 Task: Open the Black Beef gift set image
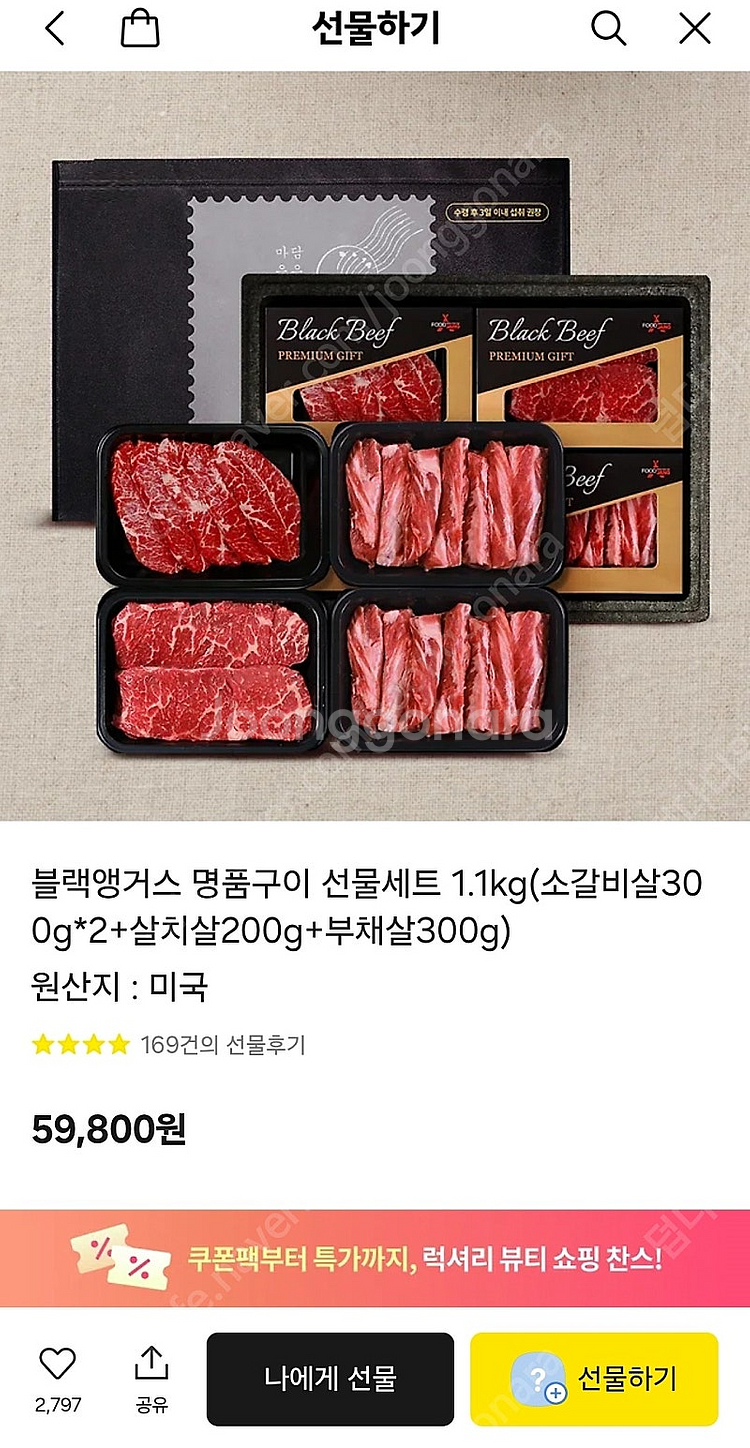(375, 445)
